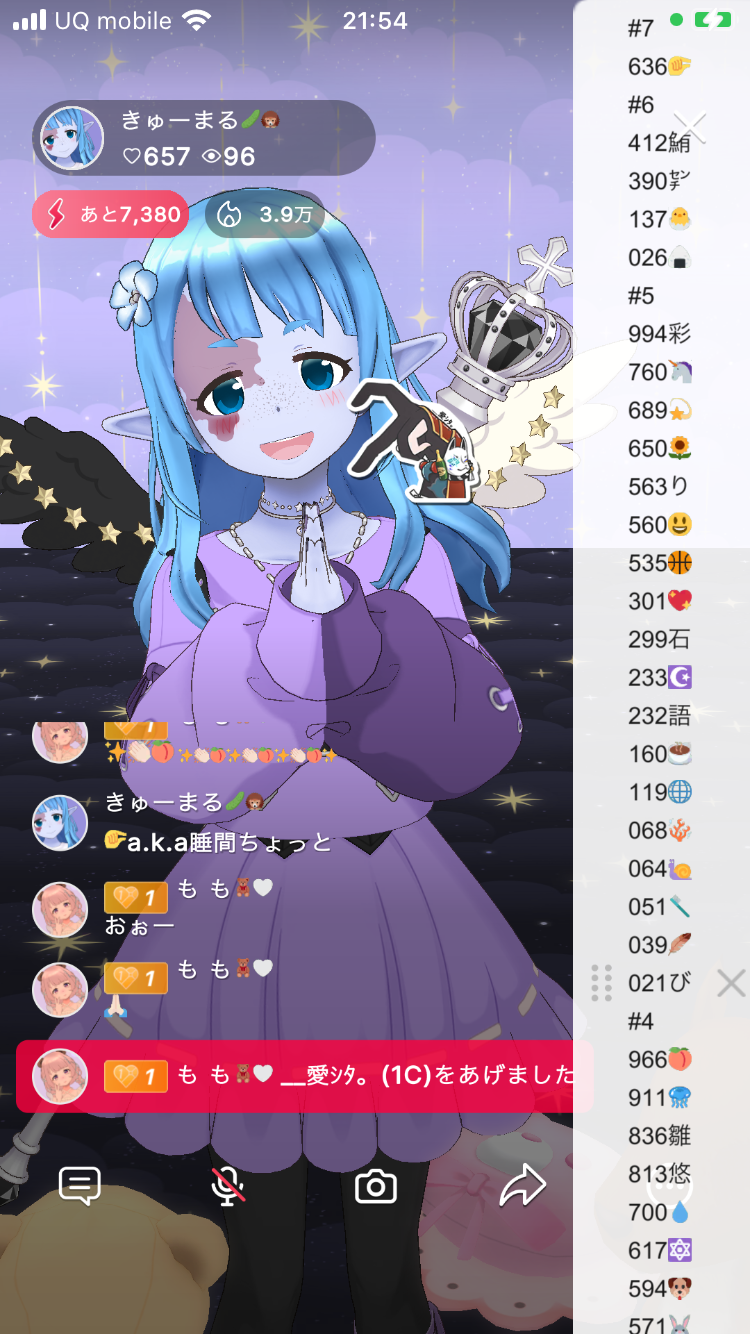This screenshot has height=1334, width=750.
Task: Open もも's avatar on the おぉー comment
Action: [x=60, y=909]
